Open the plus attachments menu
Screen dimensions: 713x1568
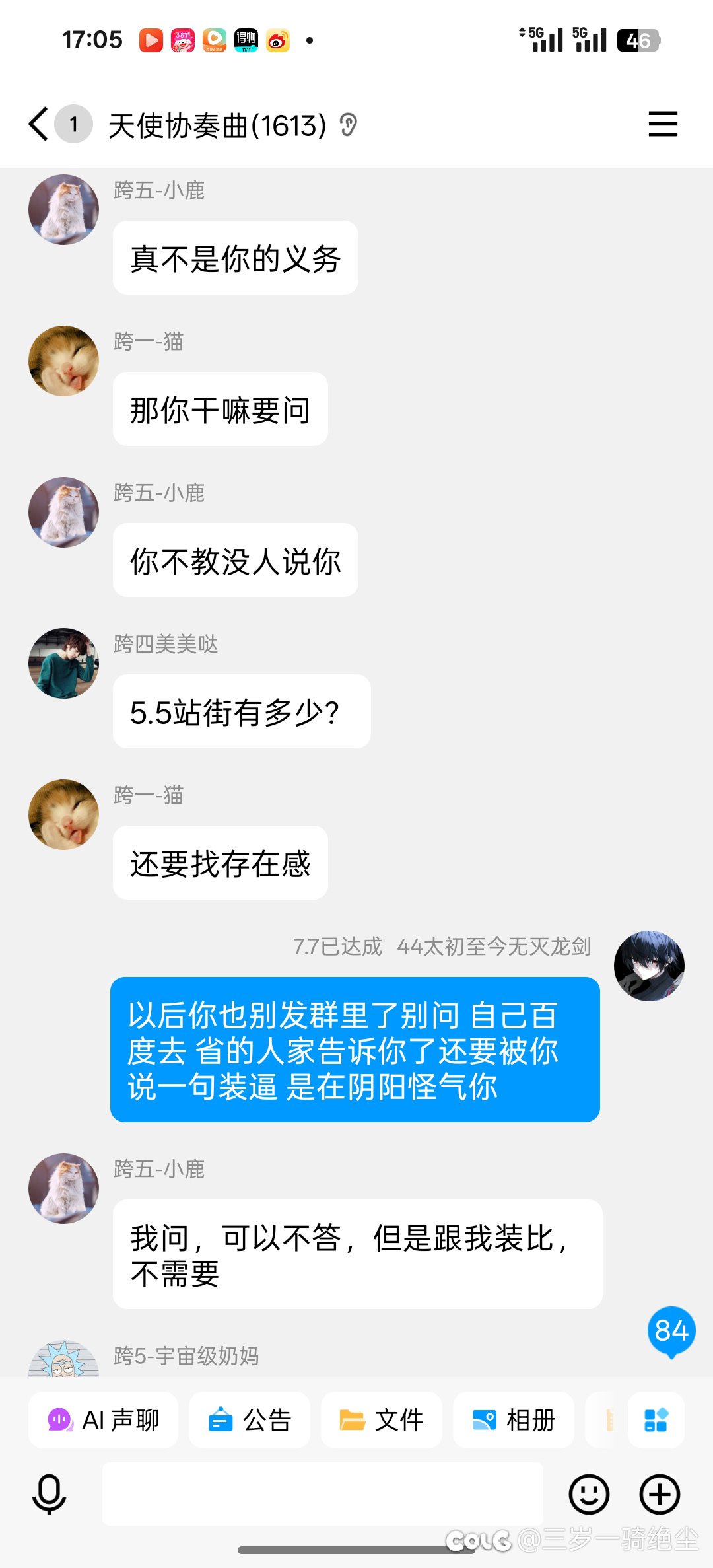click(660, 1494)
